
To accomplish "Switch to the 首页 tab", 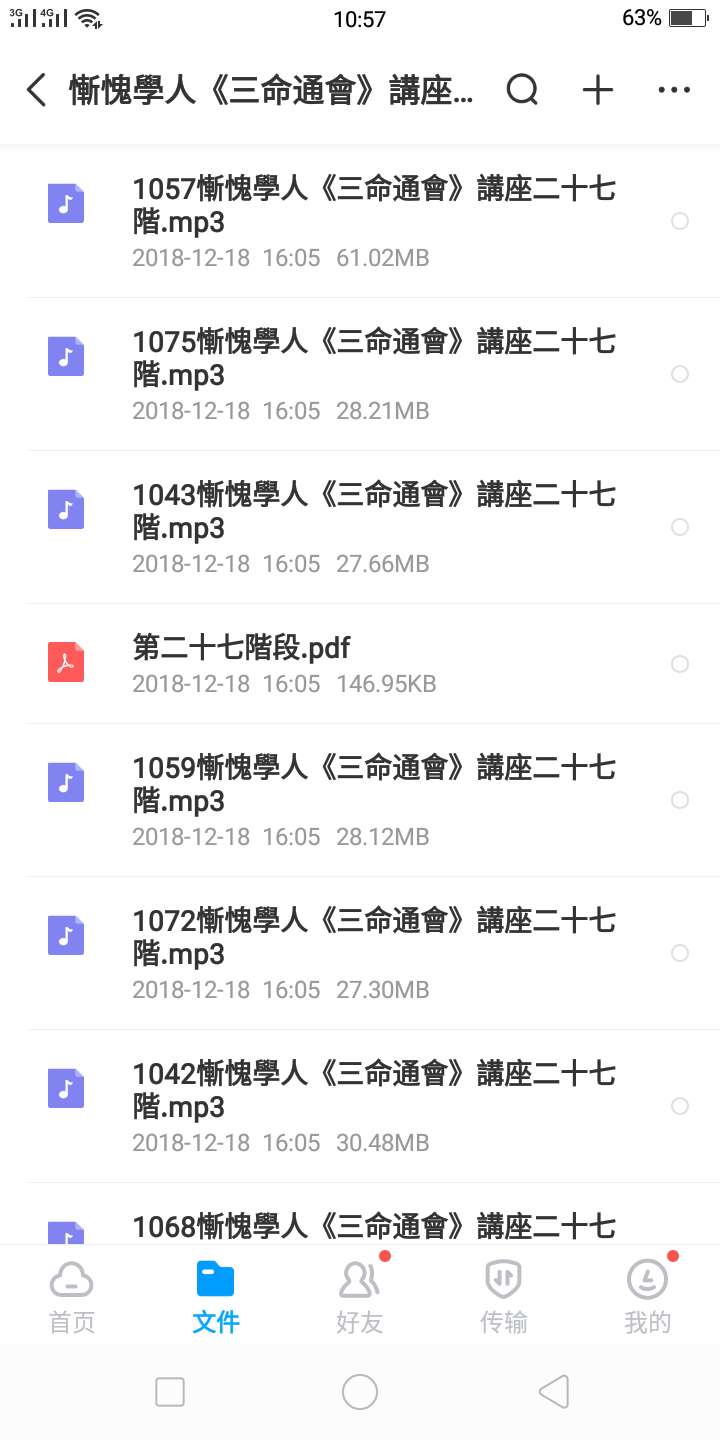I will pos(72,1297).
